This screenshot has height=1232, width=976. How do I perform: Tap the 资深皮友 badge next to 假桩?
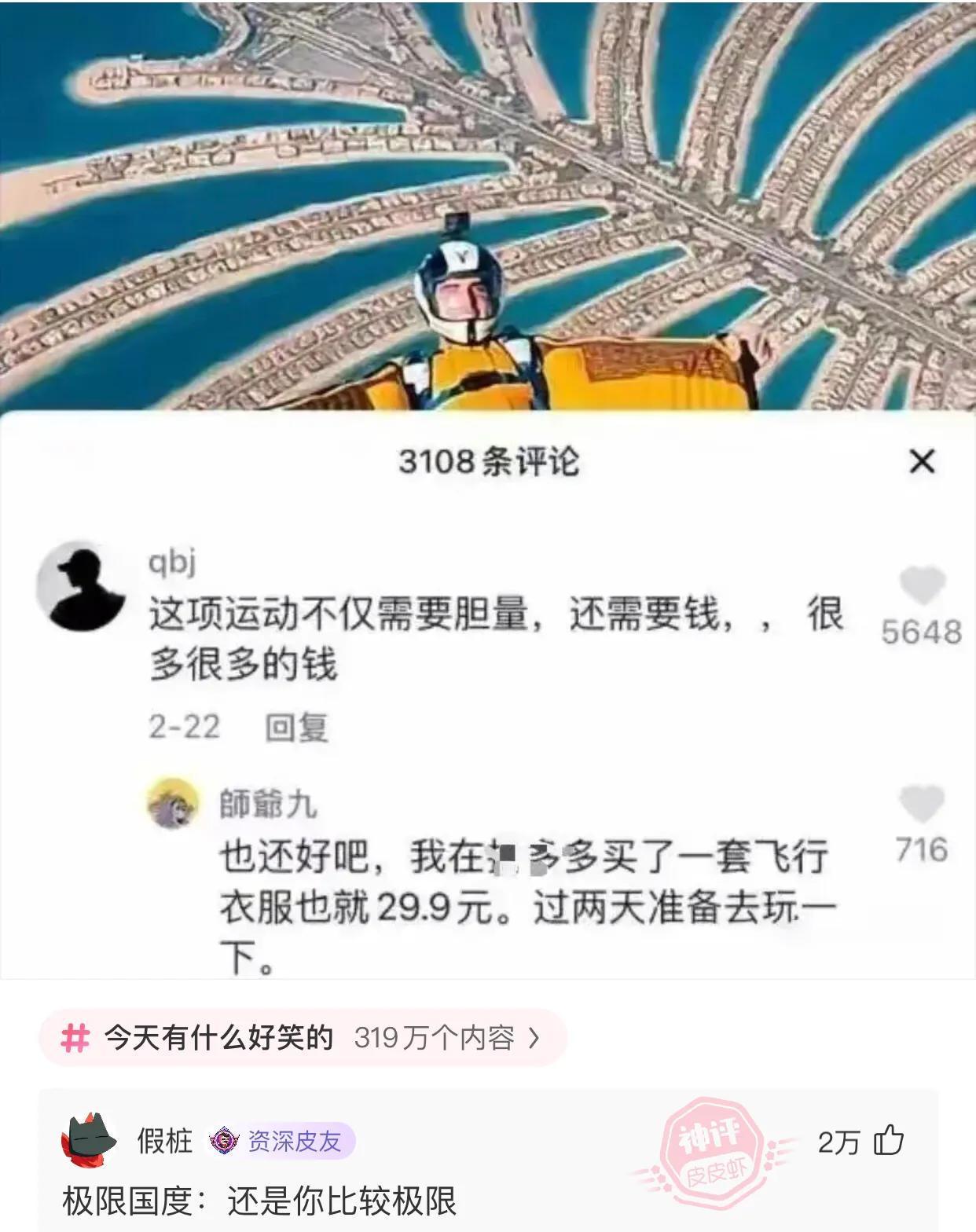281,1141
